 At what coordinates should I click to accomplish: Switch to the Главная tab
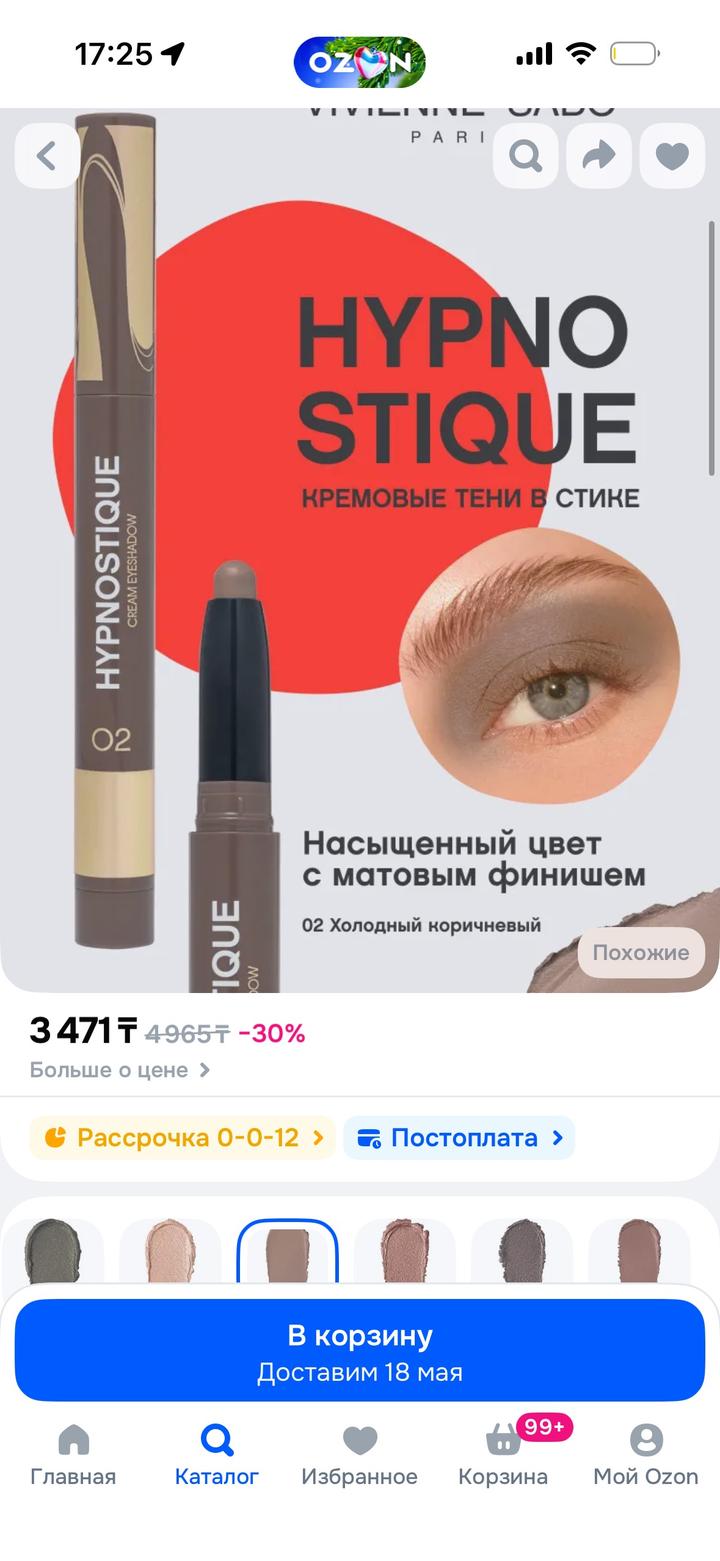click(x=73, y=1455)
